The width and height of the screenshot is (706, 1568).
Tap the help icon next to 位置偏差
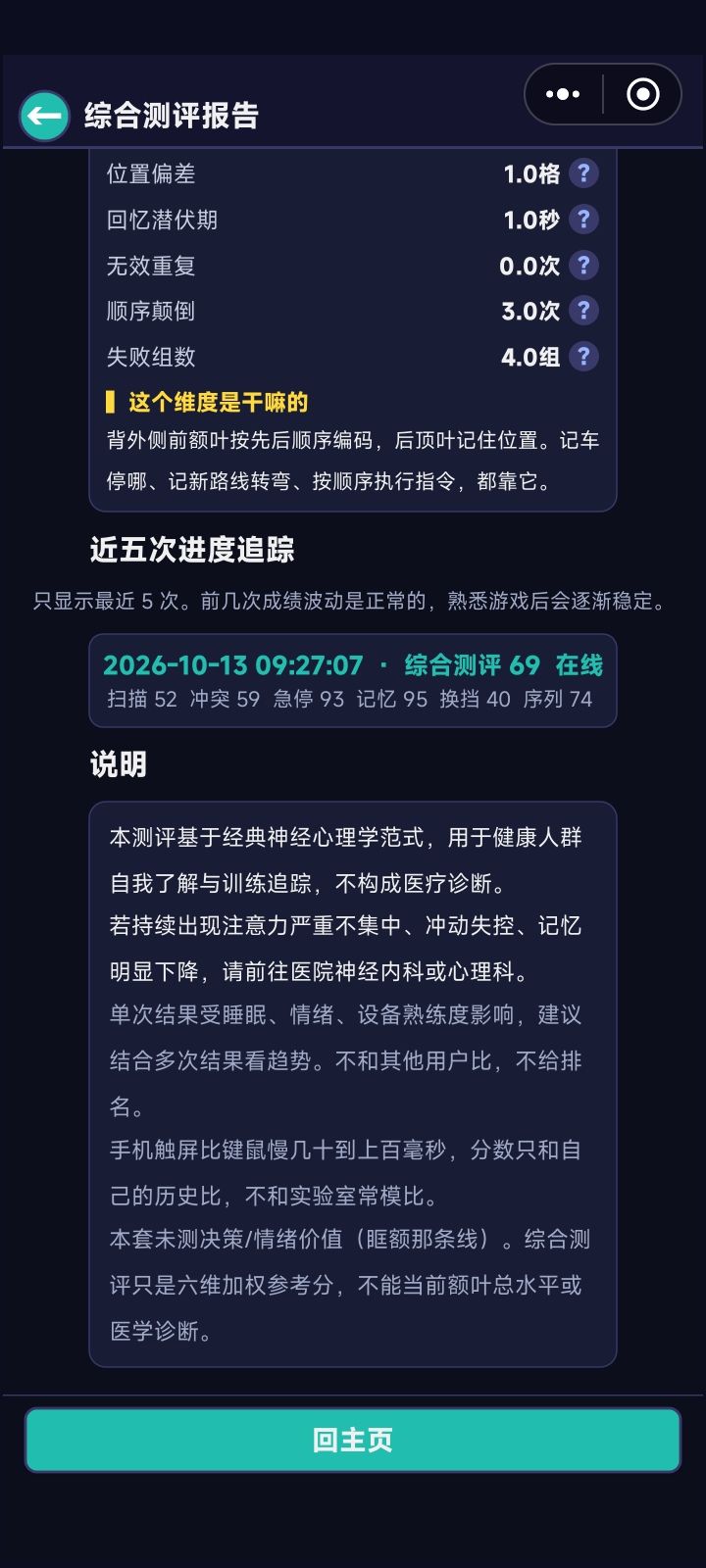click(583, 173)
